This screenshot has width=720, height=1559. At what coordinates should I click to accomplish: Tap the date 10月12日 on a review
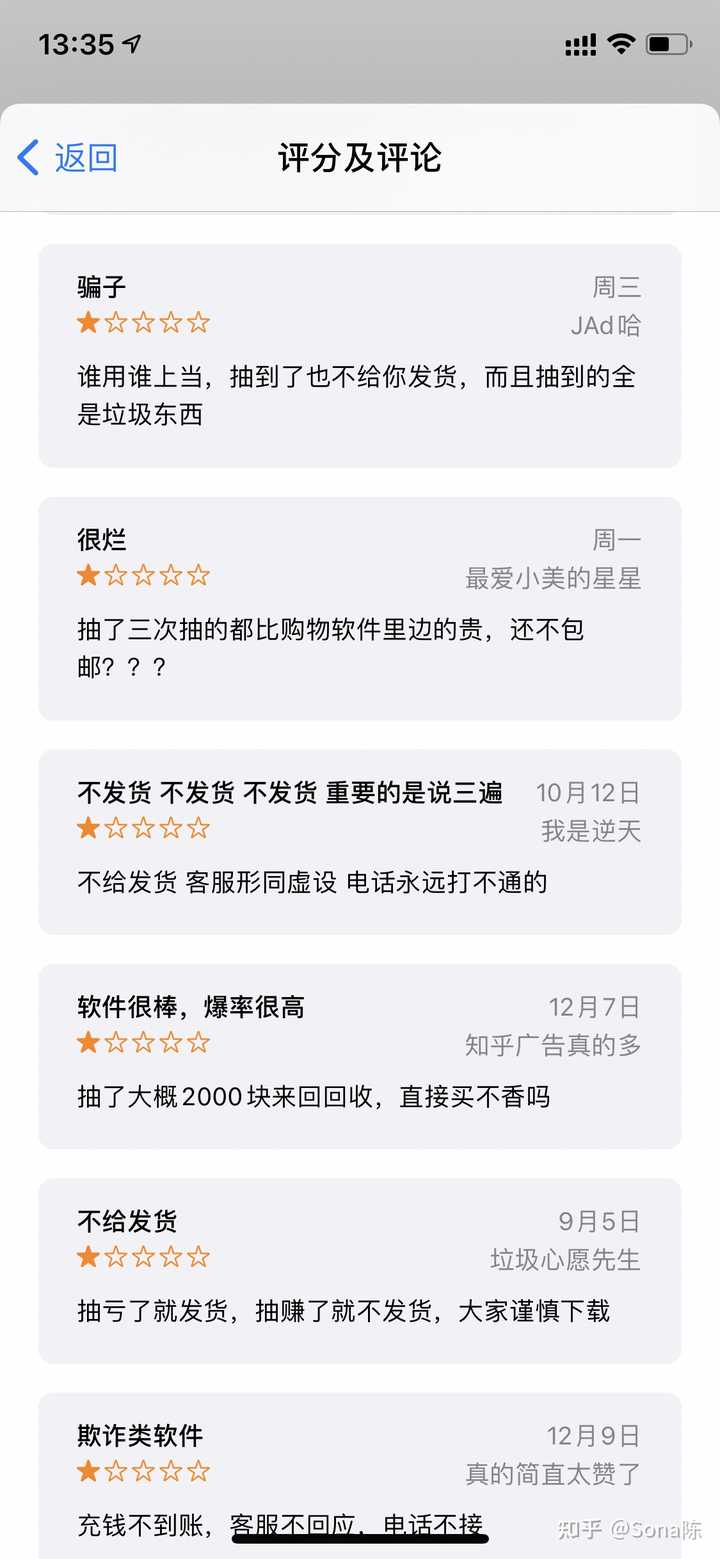(589, 792)
